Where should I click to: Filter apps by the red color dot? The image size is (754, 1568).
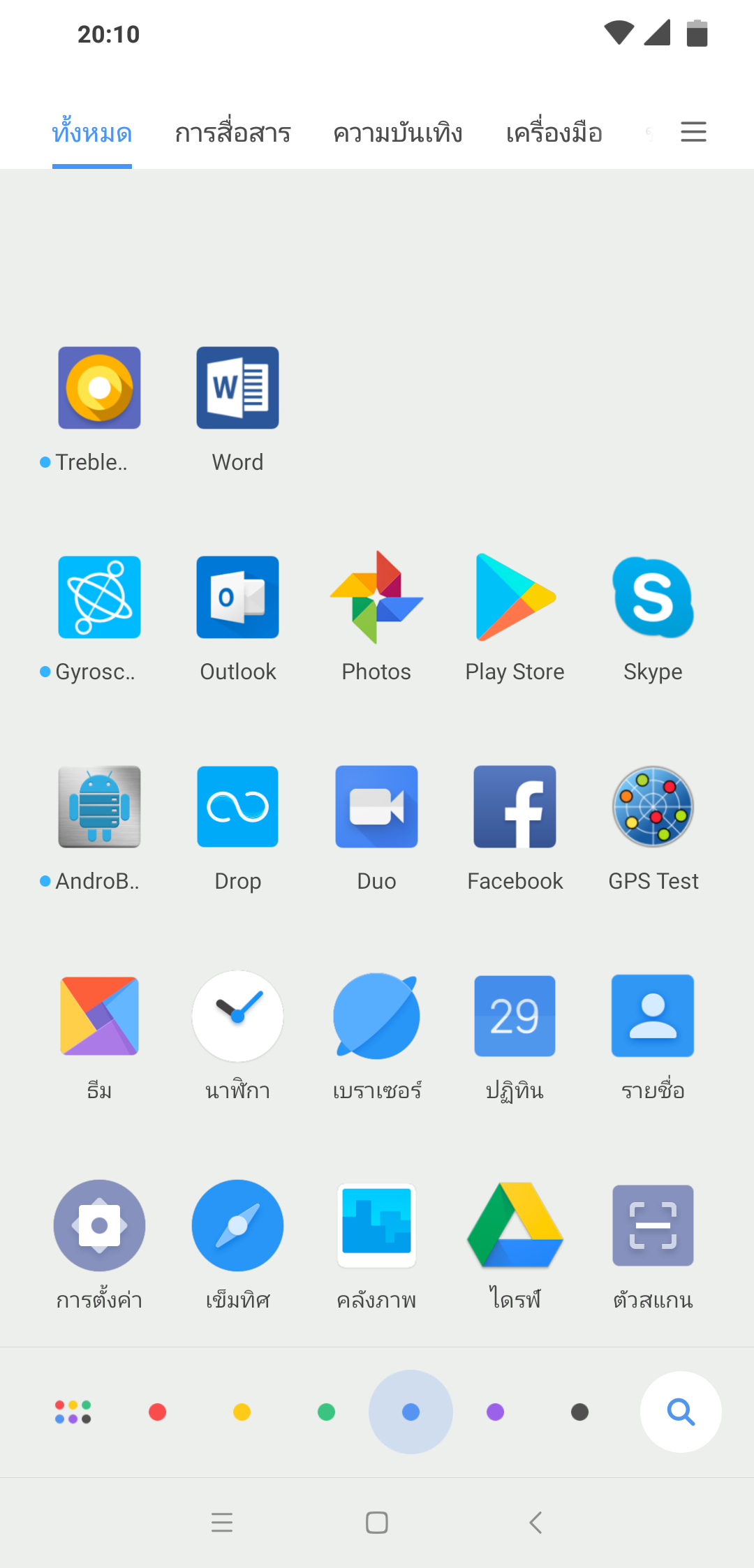click(x=158, y=1412)
